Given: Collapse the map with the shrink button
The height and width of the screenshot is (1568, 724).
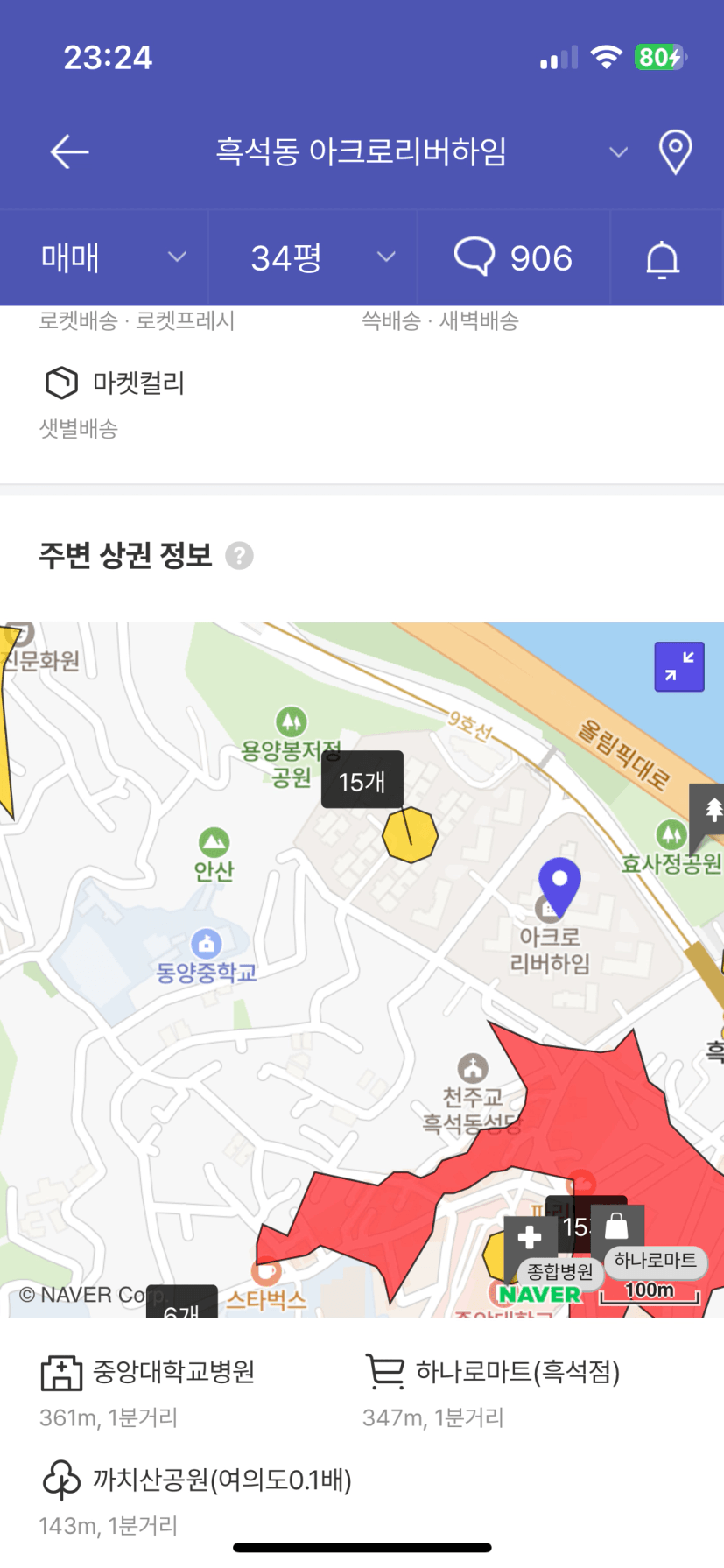Looking at the screenshot, I should point(679,666).
